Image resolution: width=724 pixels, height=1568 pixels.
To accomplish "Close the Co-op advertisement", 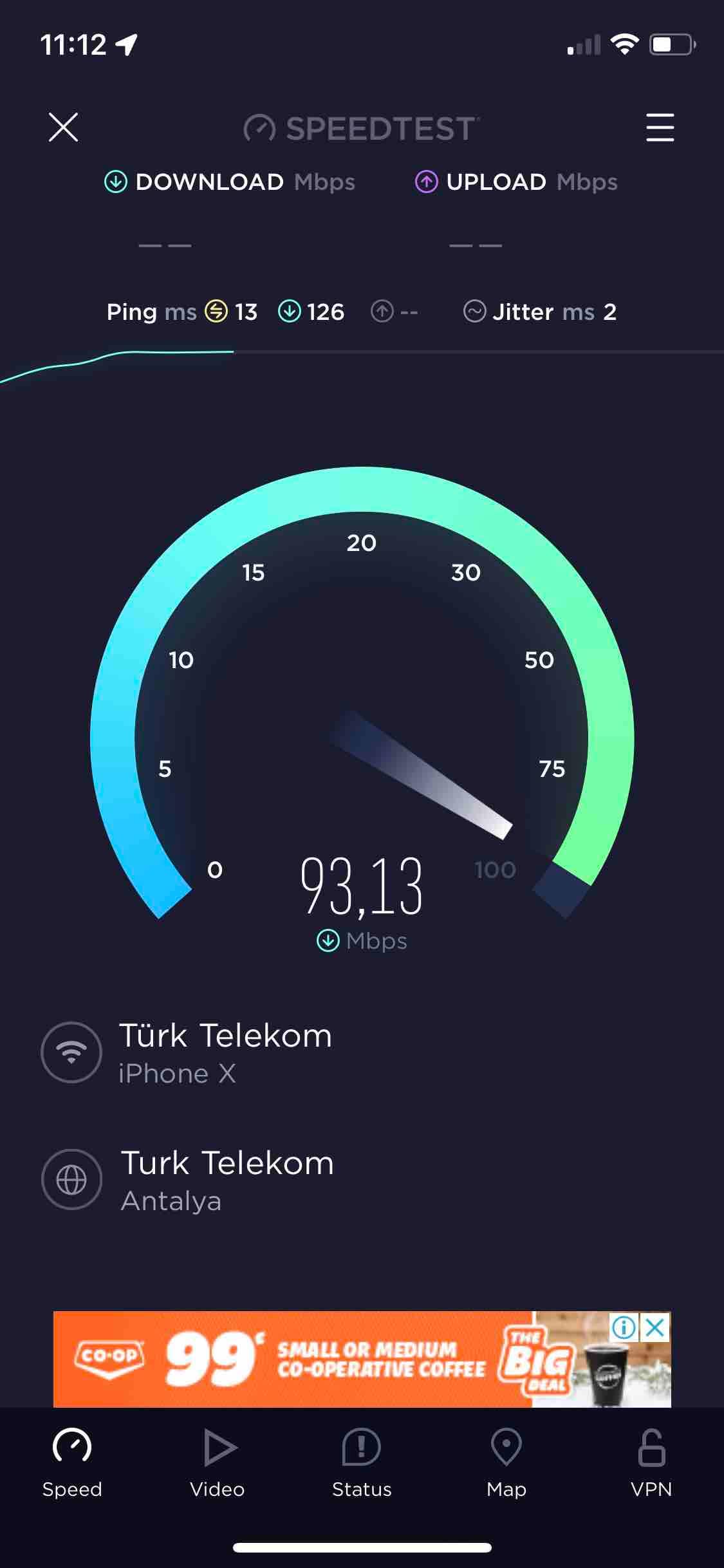I will point(655,1327).
